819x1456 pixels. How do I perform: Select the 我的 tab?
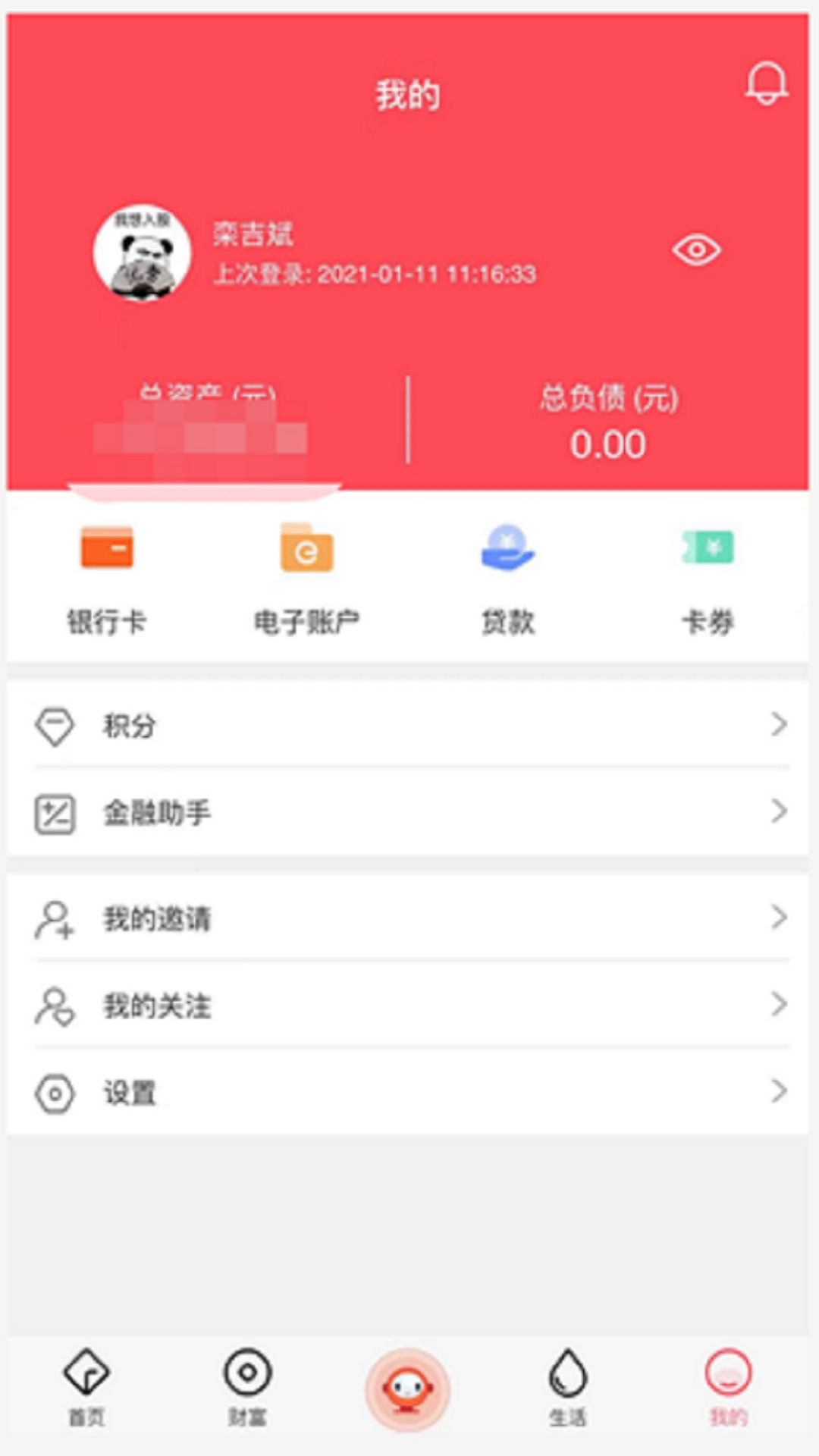point(728,1388)
